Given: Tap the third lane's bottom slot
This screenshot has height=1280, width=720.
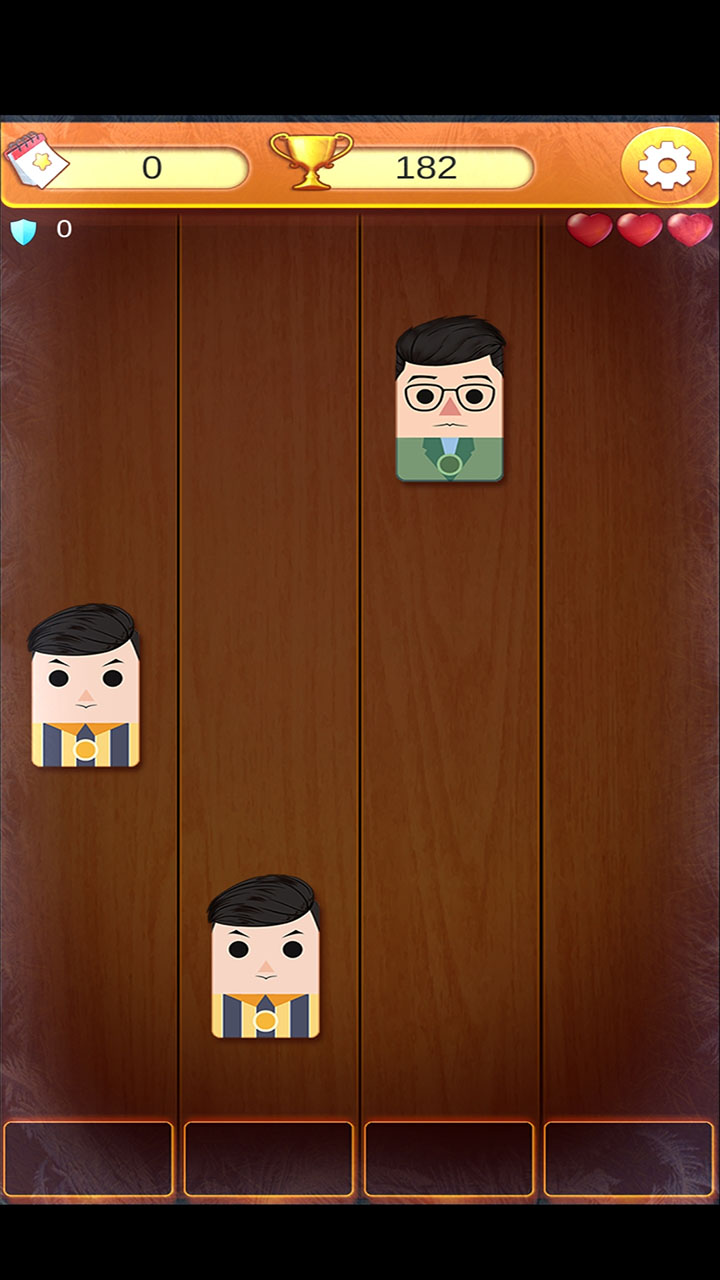Looking at the screenshot, I should (x=449, y=1159).
